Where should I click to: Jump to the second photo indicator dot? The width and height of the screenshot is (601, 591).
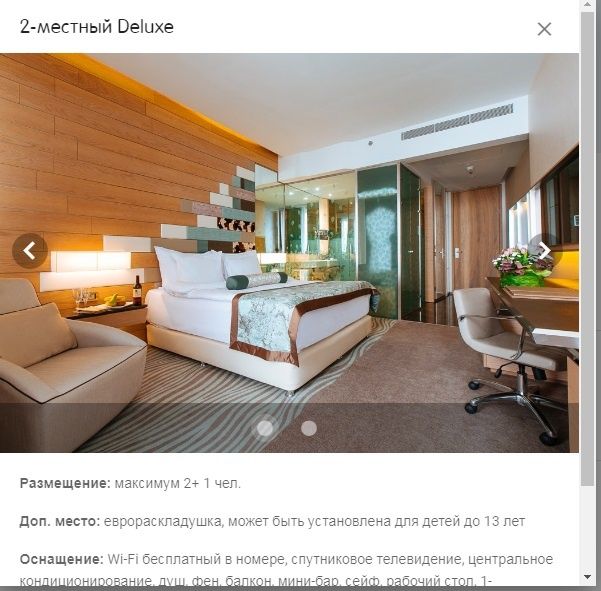[309, 428]
